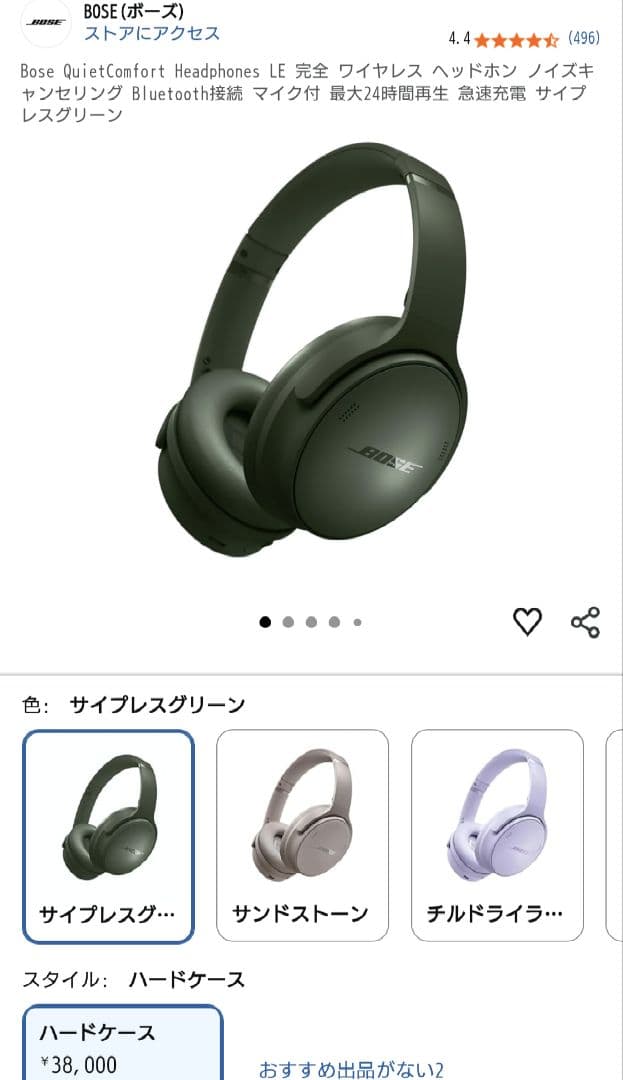The width and height of the screenshot is (623, 1080).
Task: Select the ハードケース ¥38,000 style
Action: tap(122, 1045)
